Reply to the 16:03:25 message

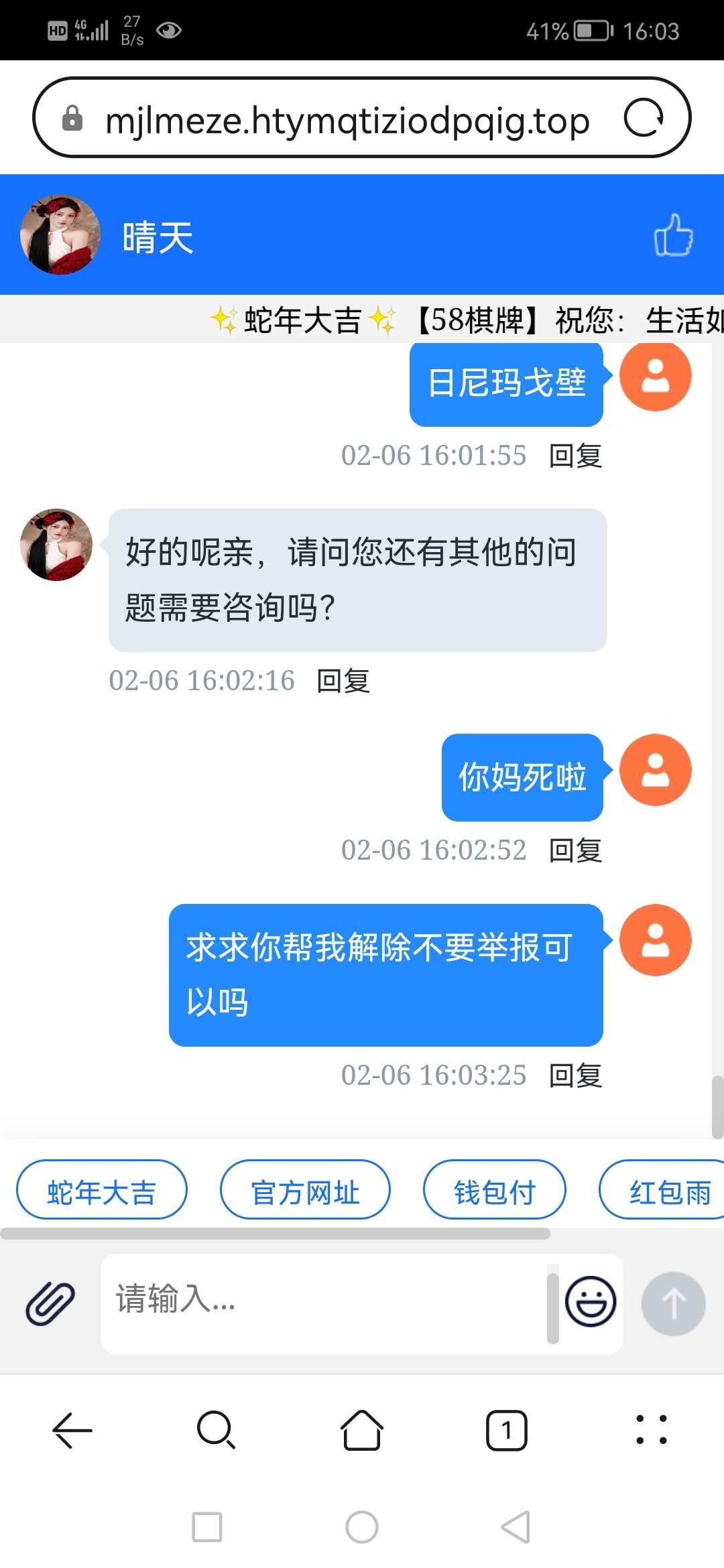click(575, 1075)
